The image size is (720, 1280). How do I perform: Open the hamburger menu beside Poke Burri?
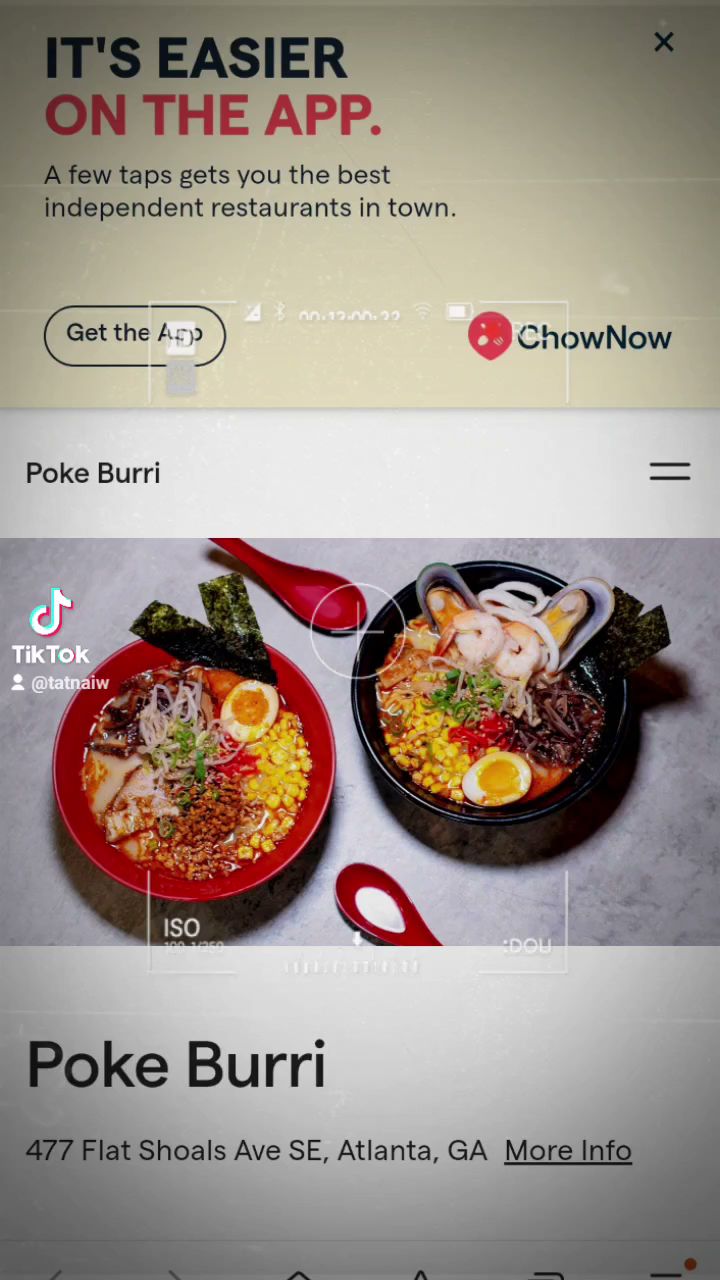coord(670,472)
